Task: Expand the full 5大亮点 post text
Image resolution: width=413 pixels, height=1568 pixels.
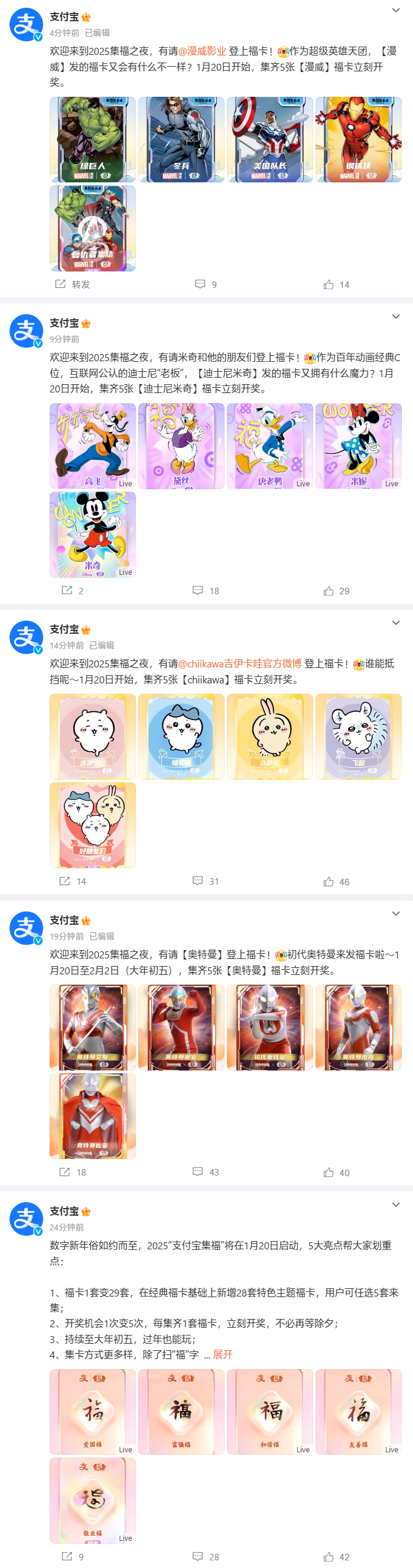Action: pyautogui.click(x=222, y=1354)
